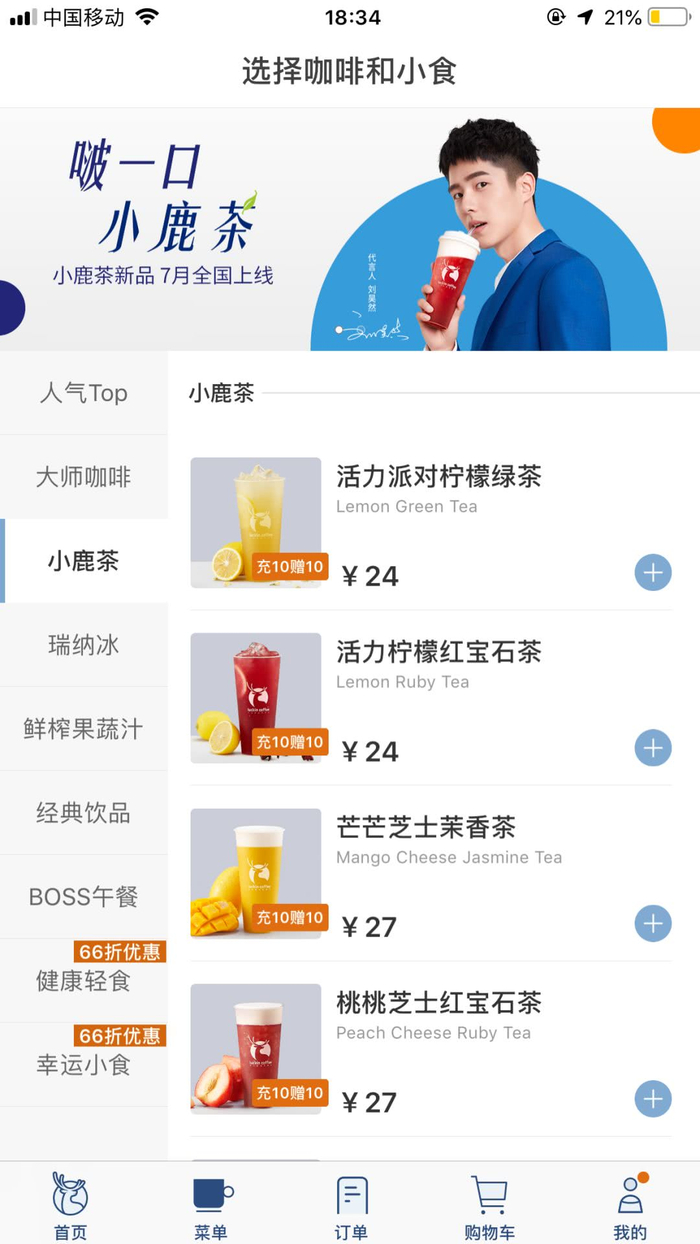Show 鲜榨果蔬汁 drinks
This screenshot has width=700, height=1244.
coord(84,729)
